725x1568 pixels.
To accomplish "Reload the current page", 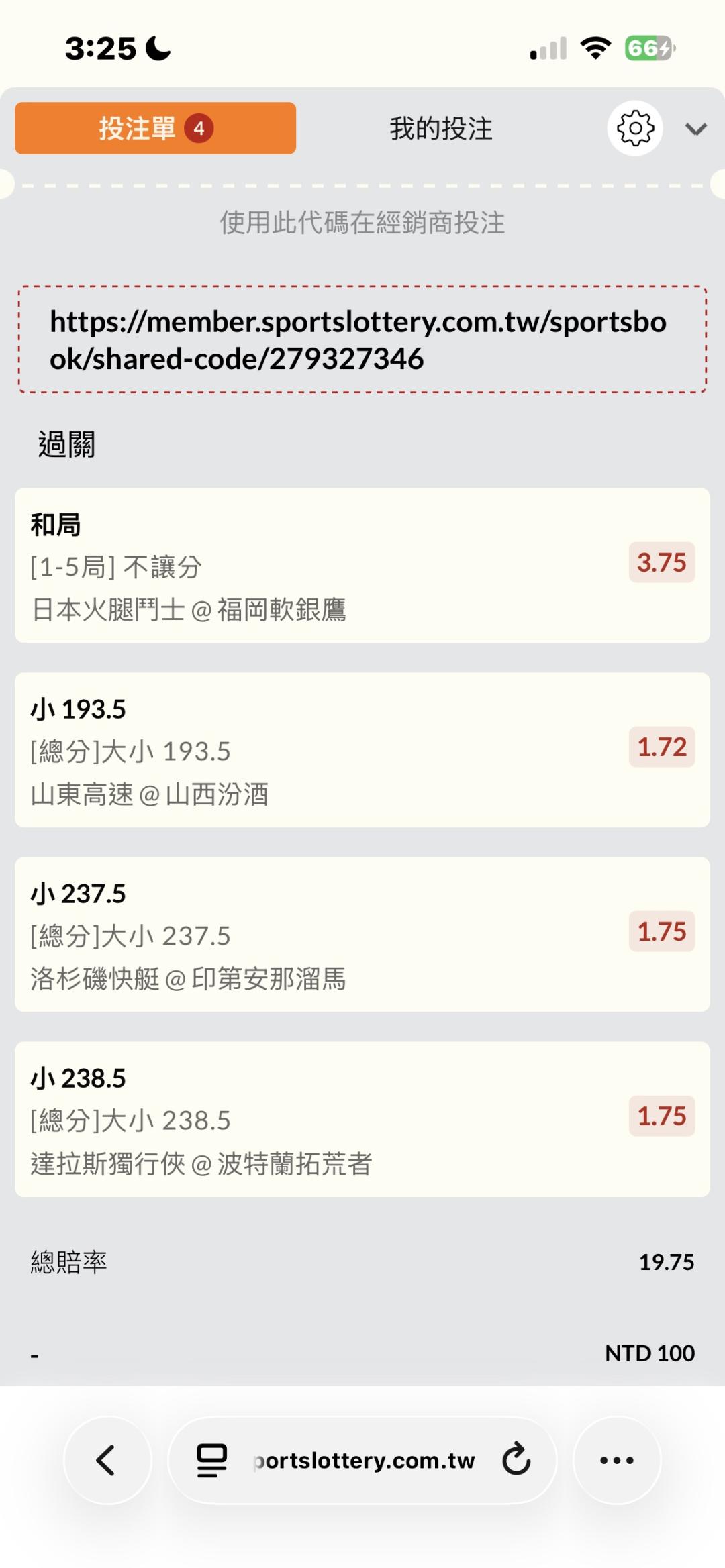I will [x=516, y=1460].
